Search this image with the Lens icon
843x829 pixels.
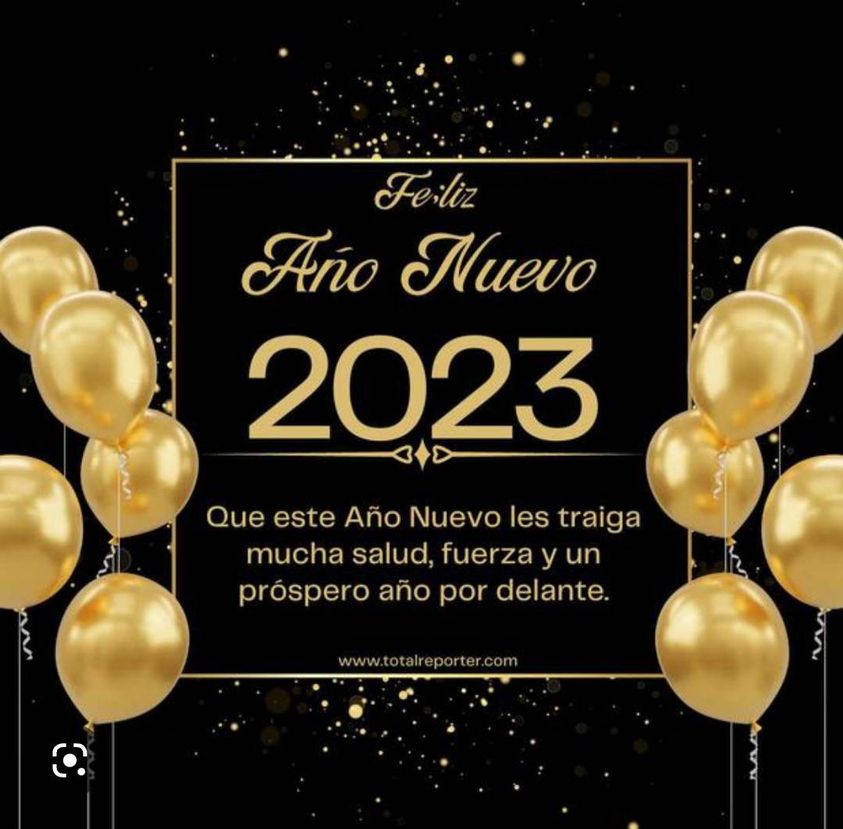pos(69,761)
